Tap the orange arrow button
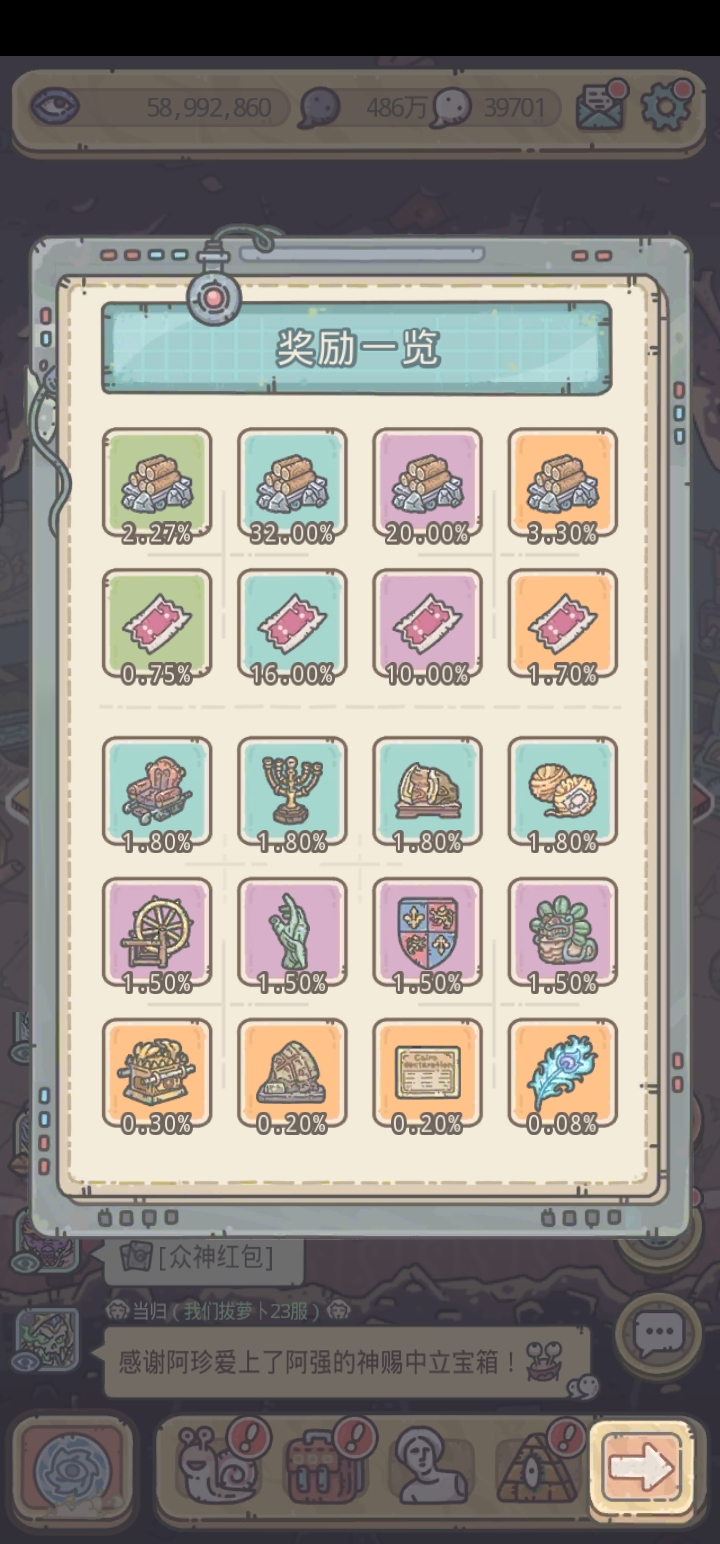The height and width of the screenshot is (1544, 720). [641, 1470]
